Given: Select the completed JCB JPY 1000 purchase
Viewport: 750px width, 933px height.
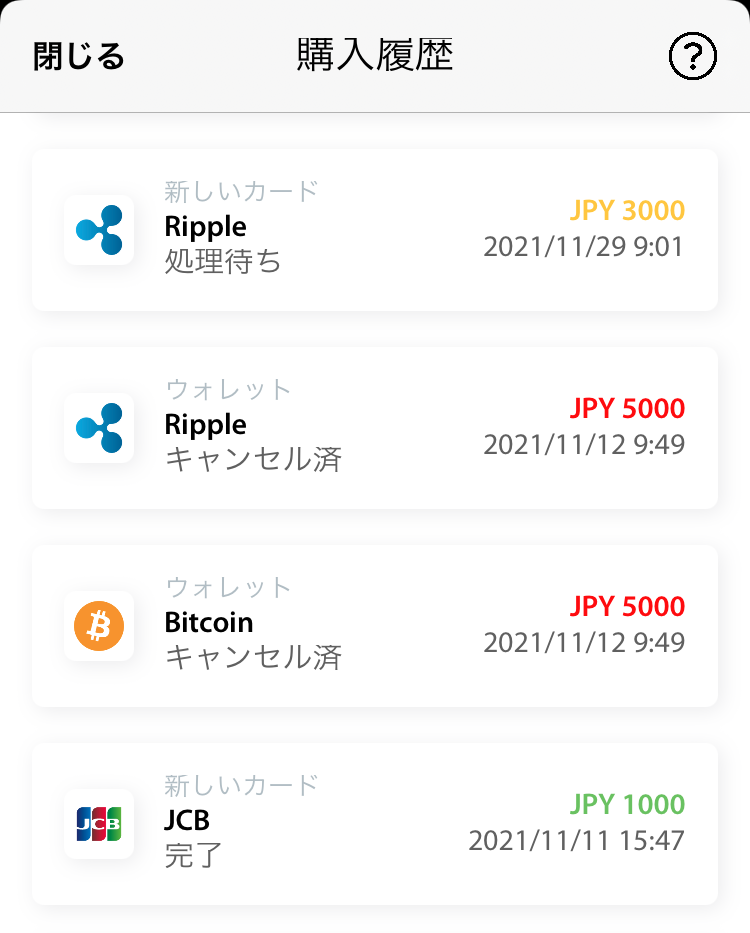Looking at the screenshot, I should pyautogui.click(x=375, y=824).
